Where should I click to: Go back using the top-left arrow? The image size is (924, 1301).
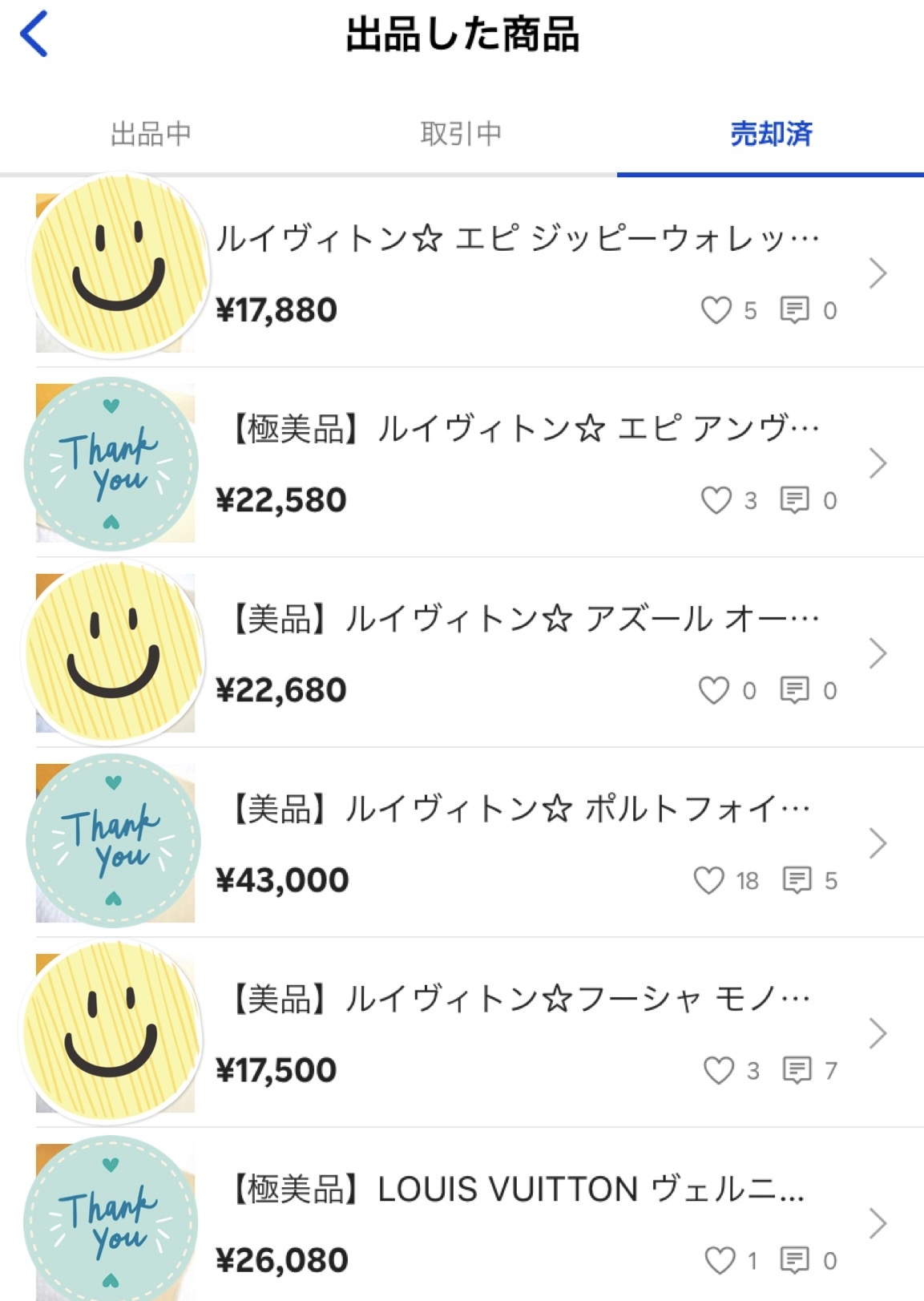[34, 34]
